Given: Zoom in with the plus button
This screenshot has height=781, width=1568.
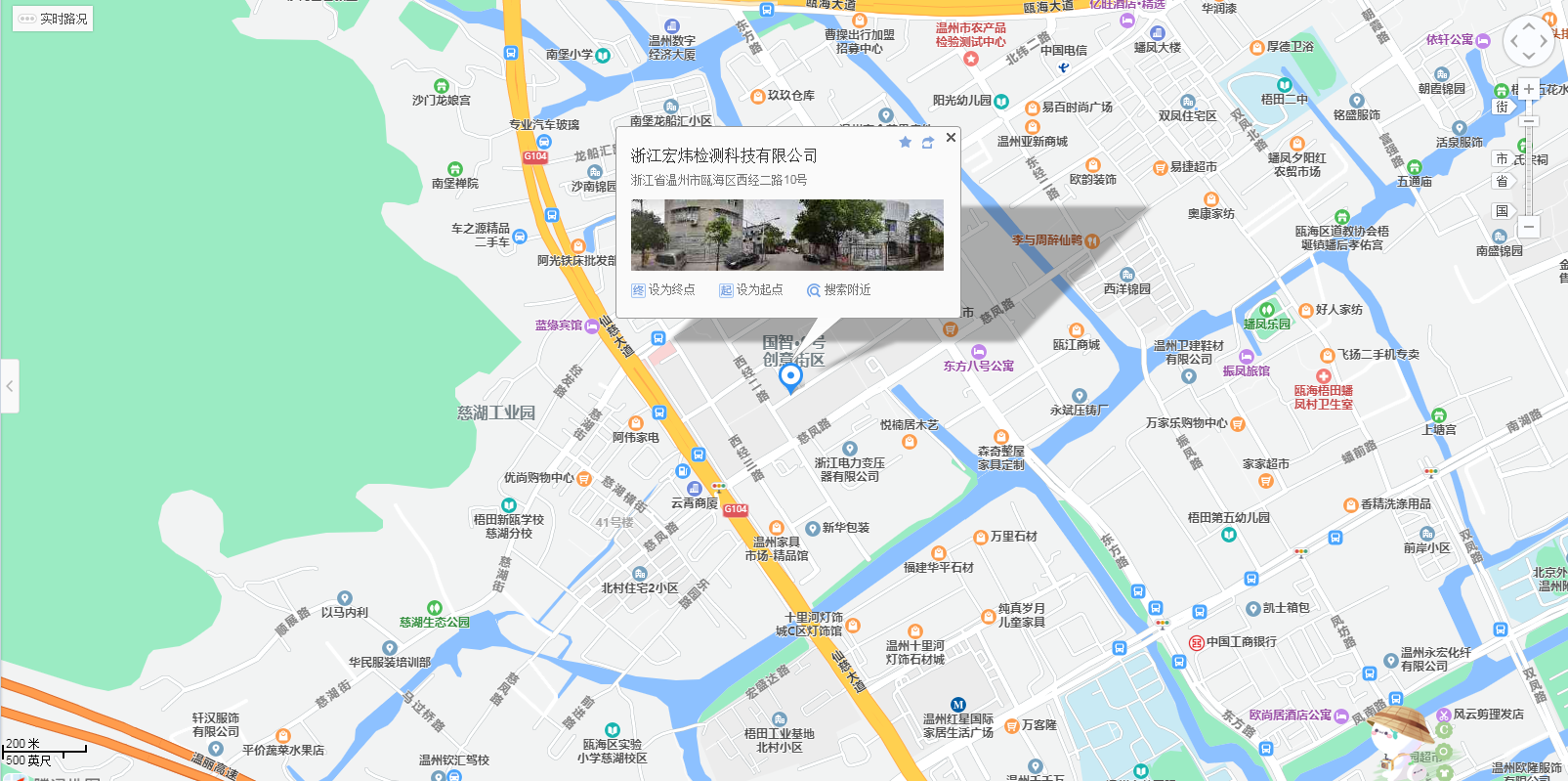Looking at the screenshot, I should point(1529,89).
